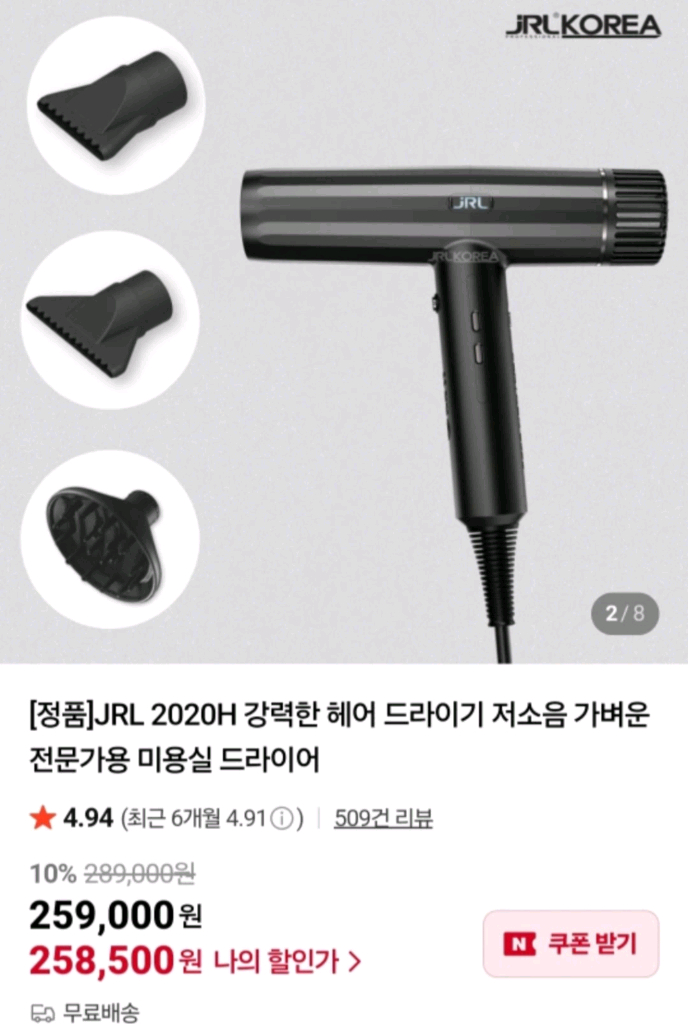This screenshot has height=1024, width=688.
Task: View 나의 할인가 discount price details
Action: pyautogui.click(x=287, y=963)
